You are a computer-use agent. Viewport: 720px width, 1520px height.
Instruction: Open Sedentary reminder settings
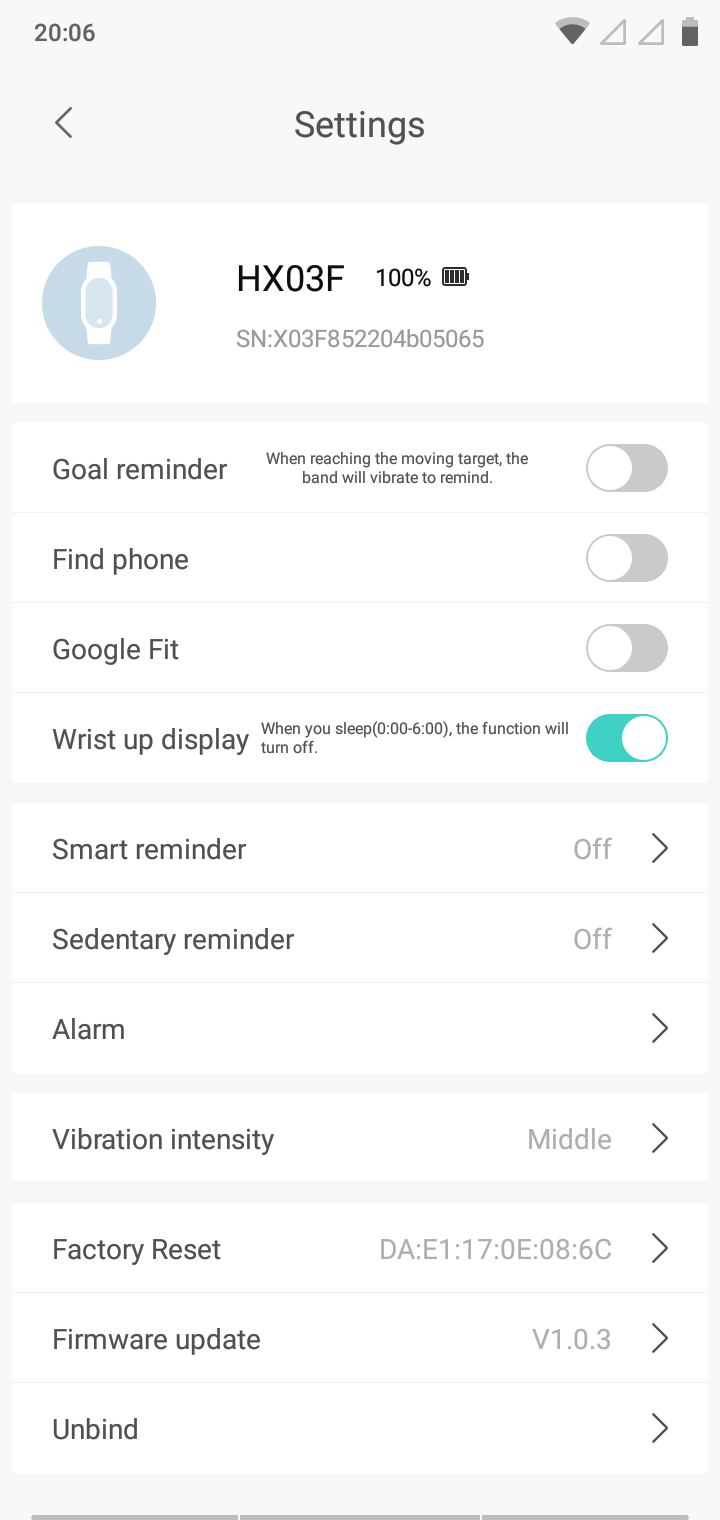click(x=360, y=939)
